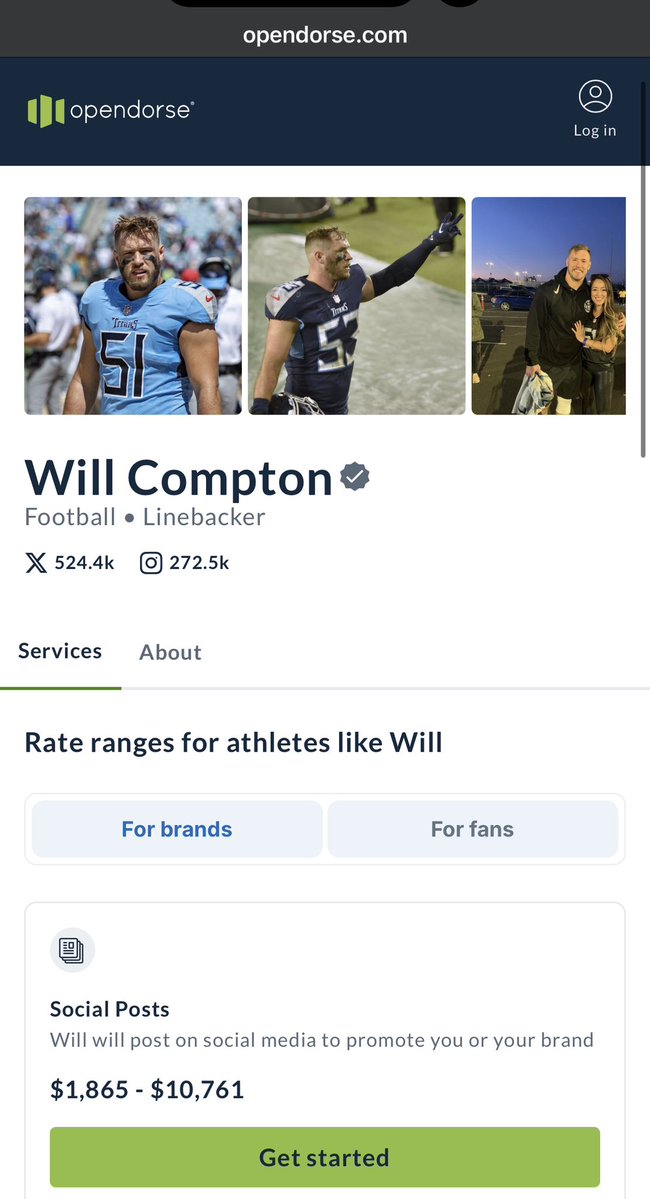Tap the Log in profile icon

[595, 109]
